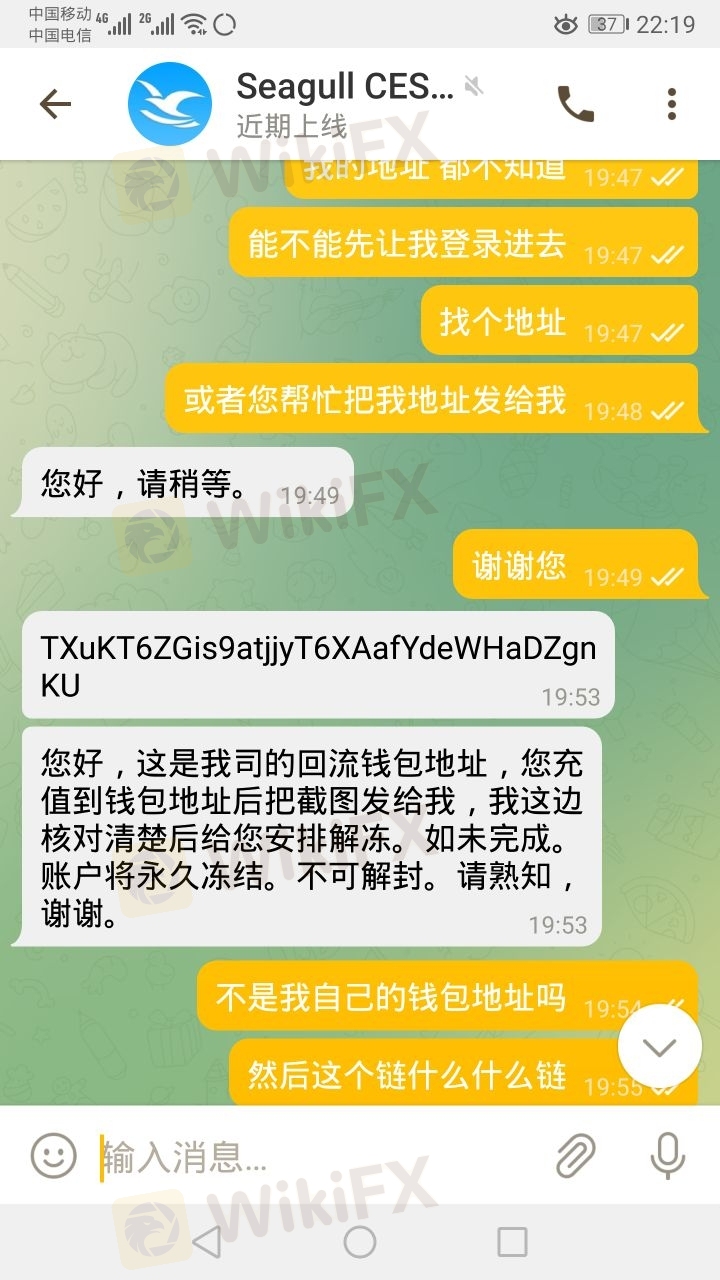Start a voice call with Seagull

575,104
